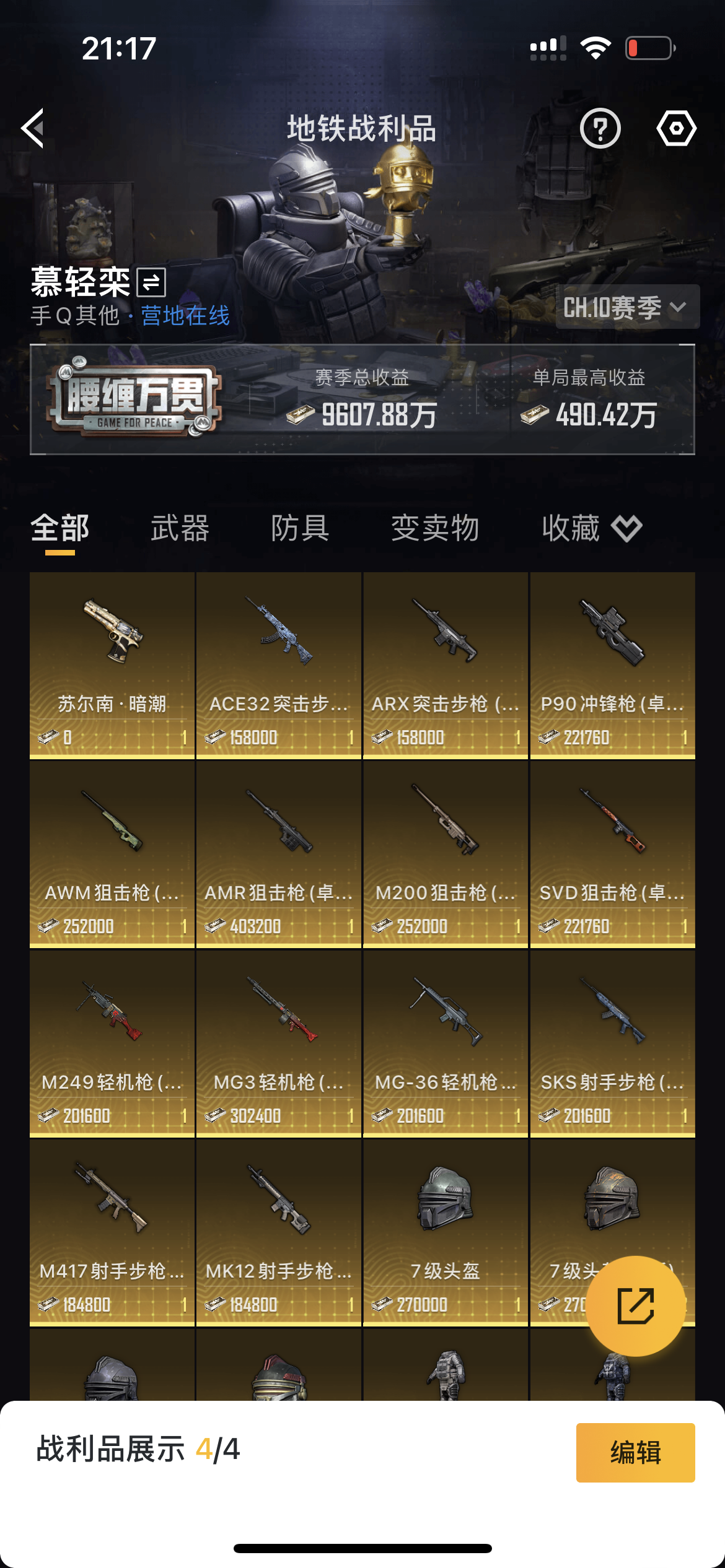Open the AWM狙击枪 item card
725x1568 pixels.
coord(112,853)
